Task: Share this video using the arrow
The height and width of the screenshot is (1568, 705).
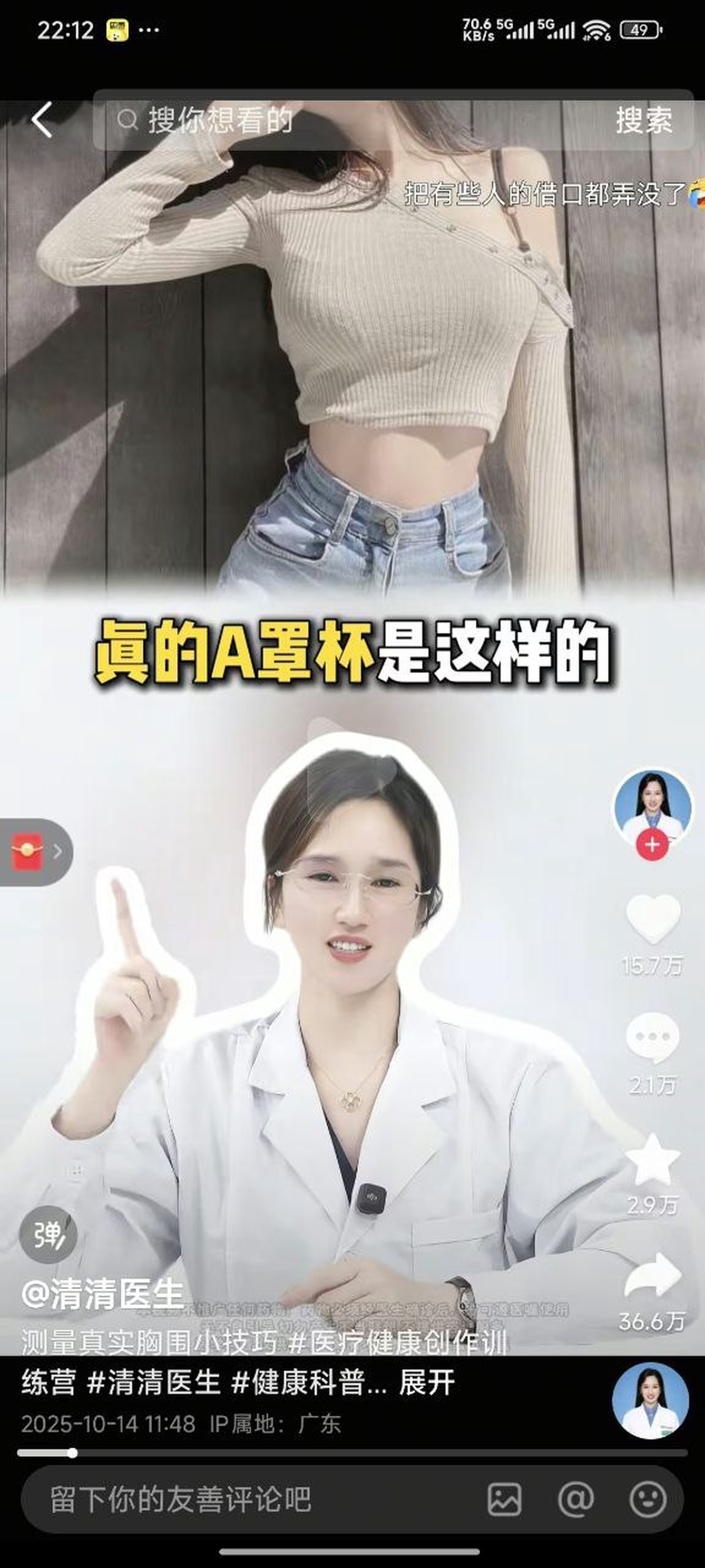Action: tap(653, 1279)
